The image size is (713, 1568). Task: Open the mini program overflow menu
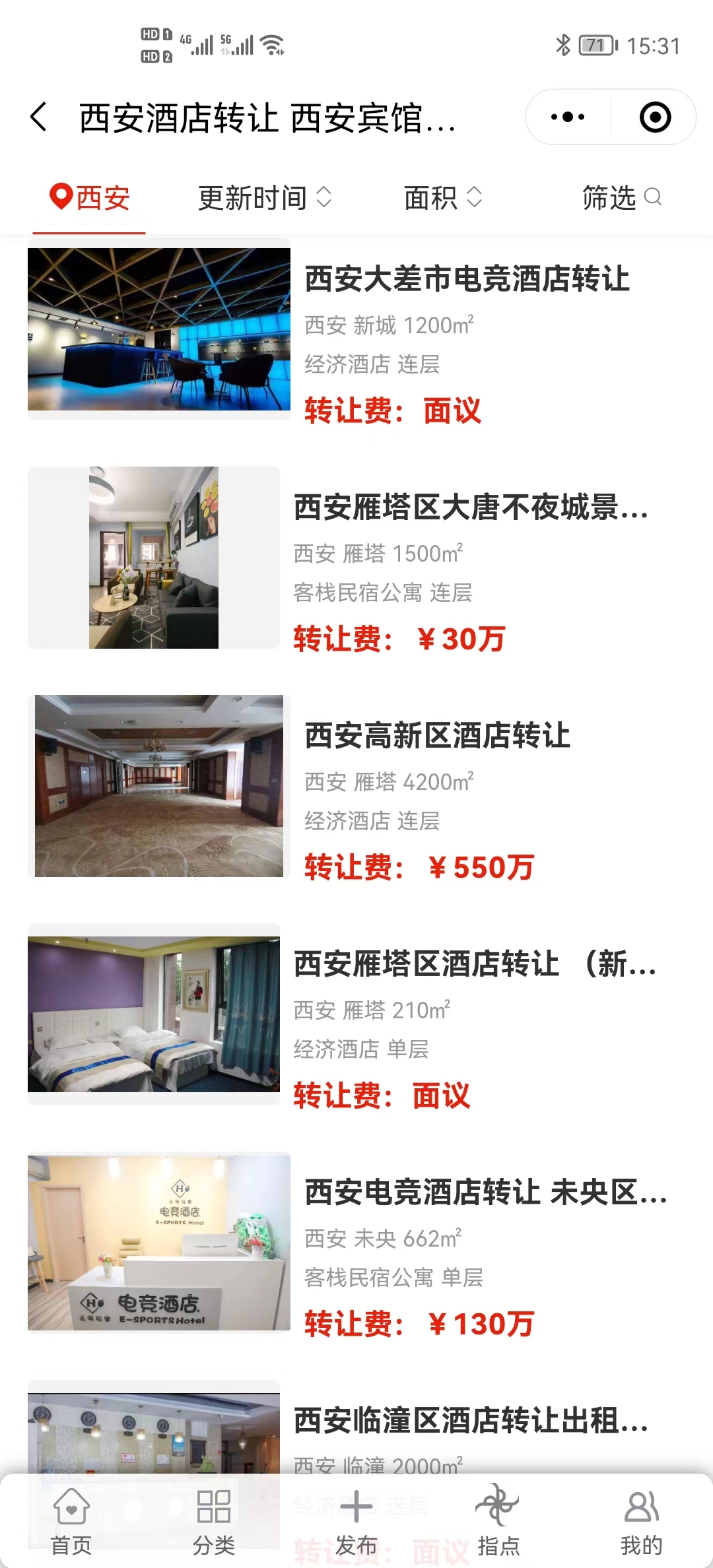[568, 117]
